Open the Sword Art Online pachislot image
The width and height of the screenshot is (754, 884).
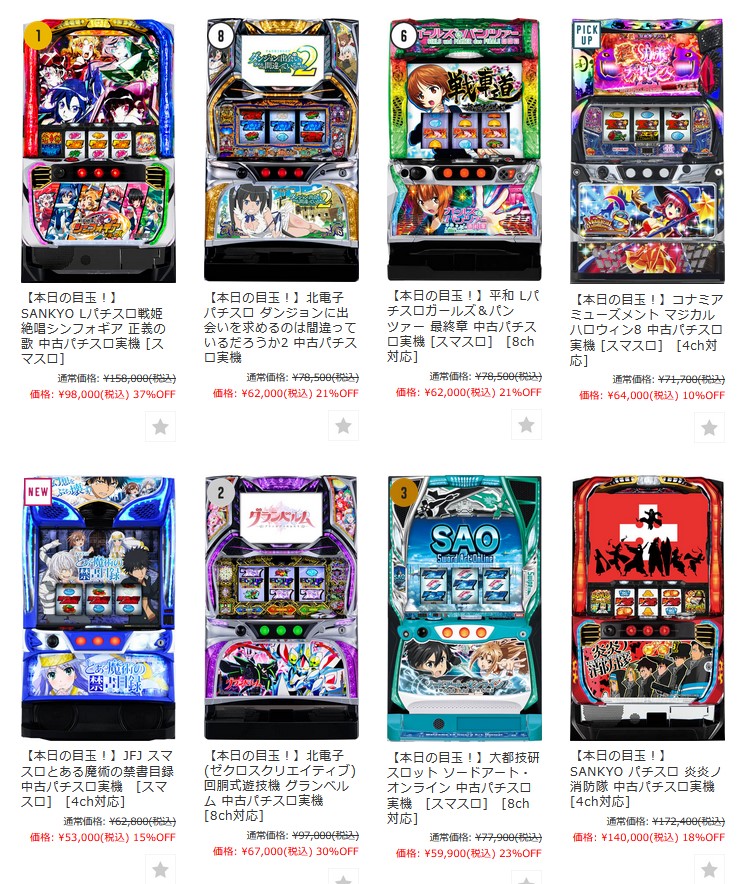[x=464, y=608]
